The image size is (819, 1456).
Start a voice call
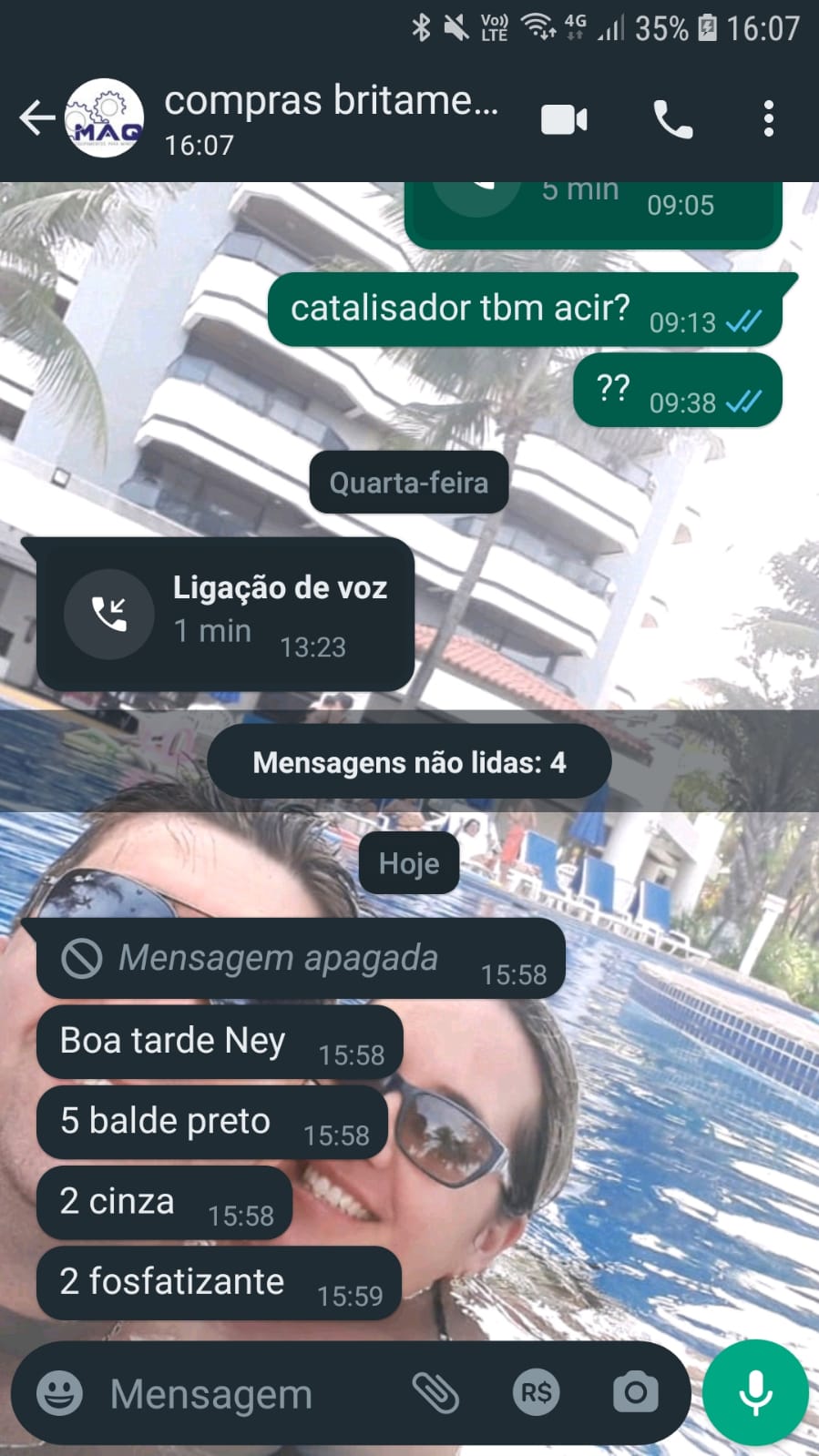click(672, 119)
